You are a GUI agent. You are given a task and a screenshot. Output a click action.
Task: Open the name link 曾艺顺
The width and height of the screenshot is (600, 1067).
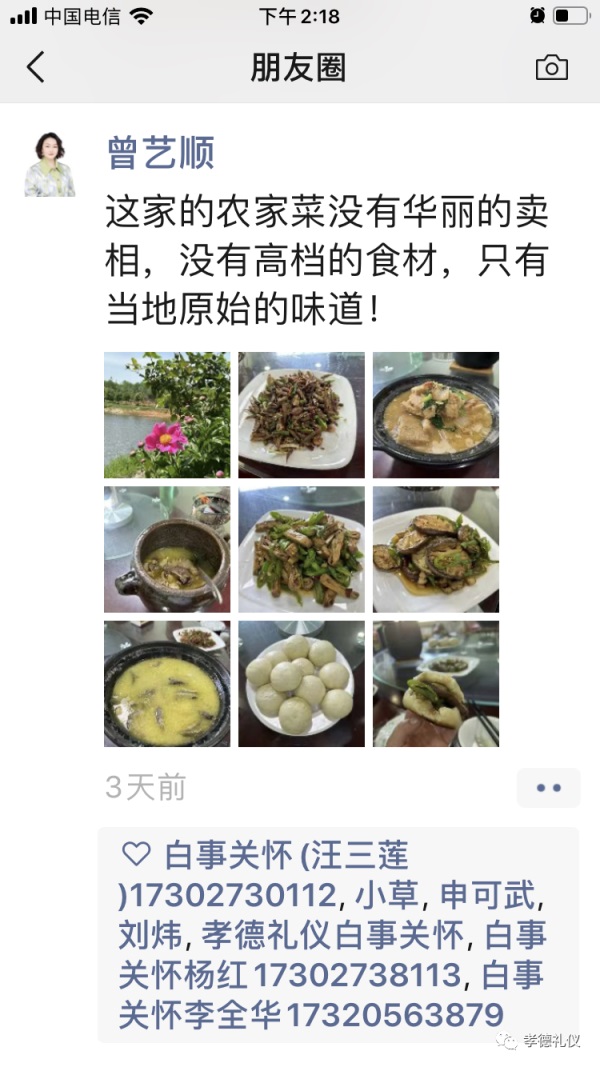click(x=160, y=153)
